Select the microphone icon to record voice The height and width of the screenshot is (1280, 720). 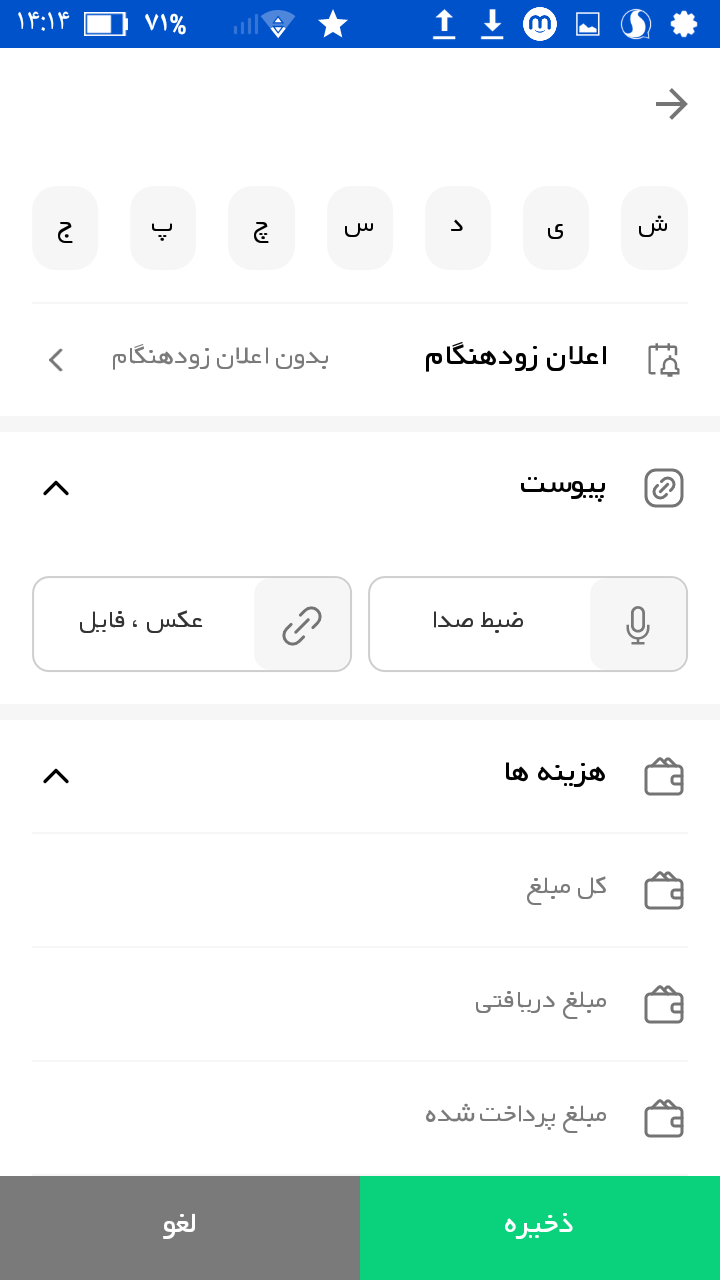637,623
